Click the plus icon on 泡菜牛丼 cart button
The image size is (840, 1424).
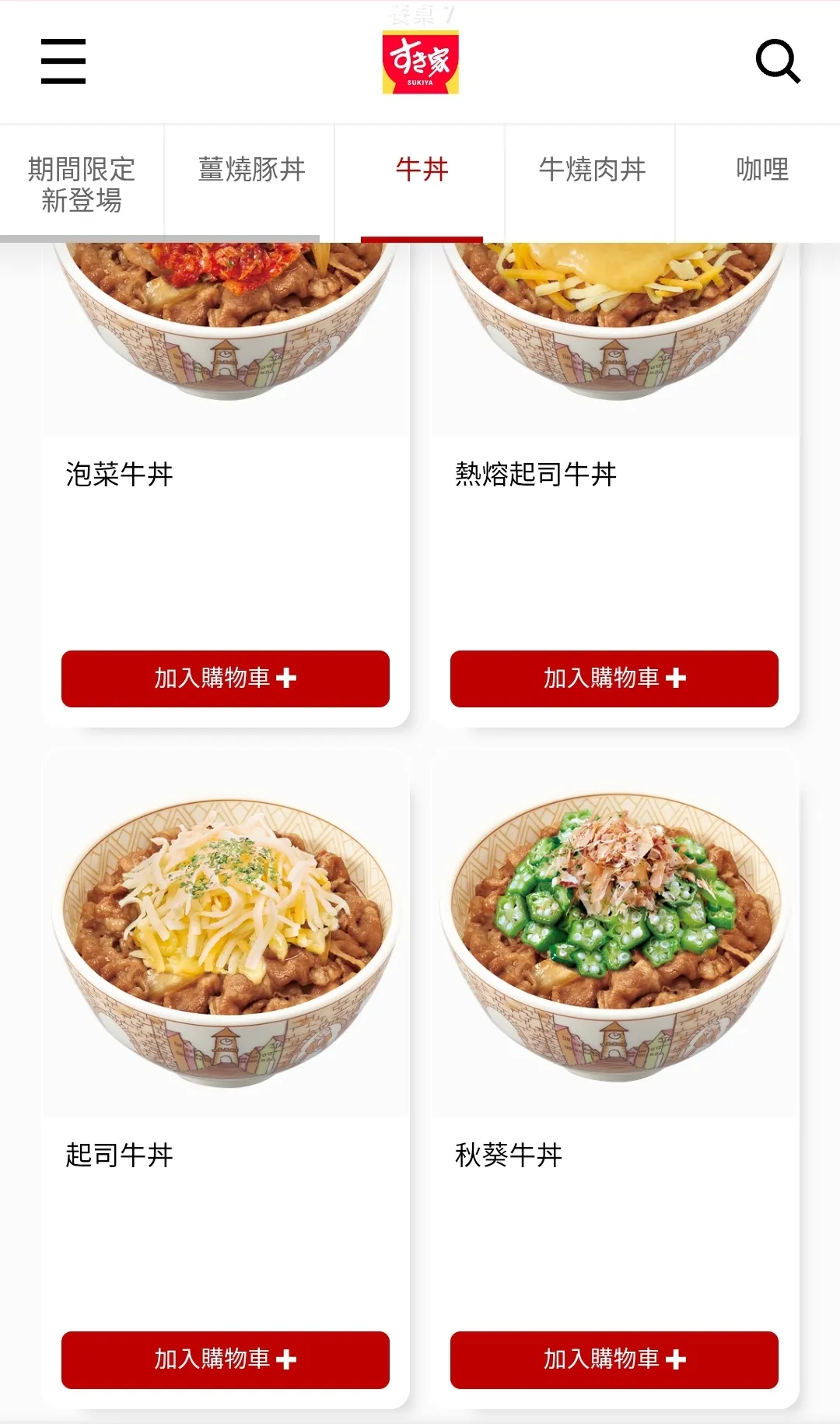pos(288,679)
